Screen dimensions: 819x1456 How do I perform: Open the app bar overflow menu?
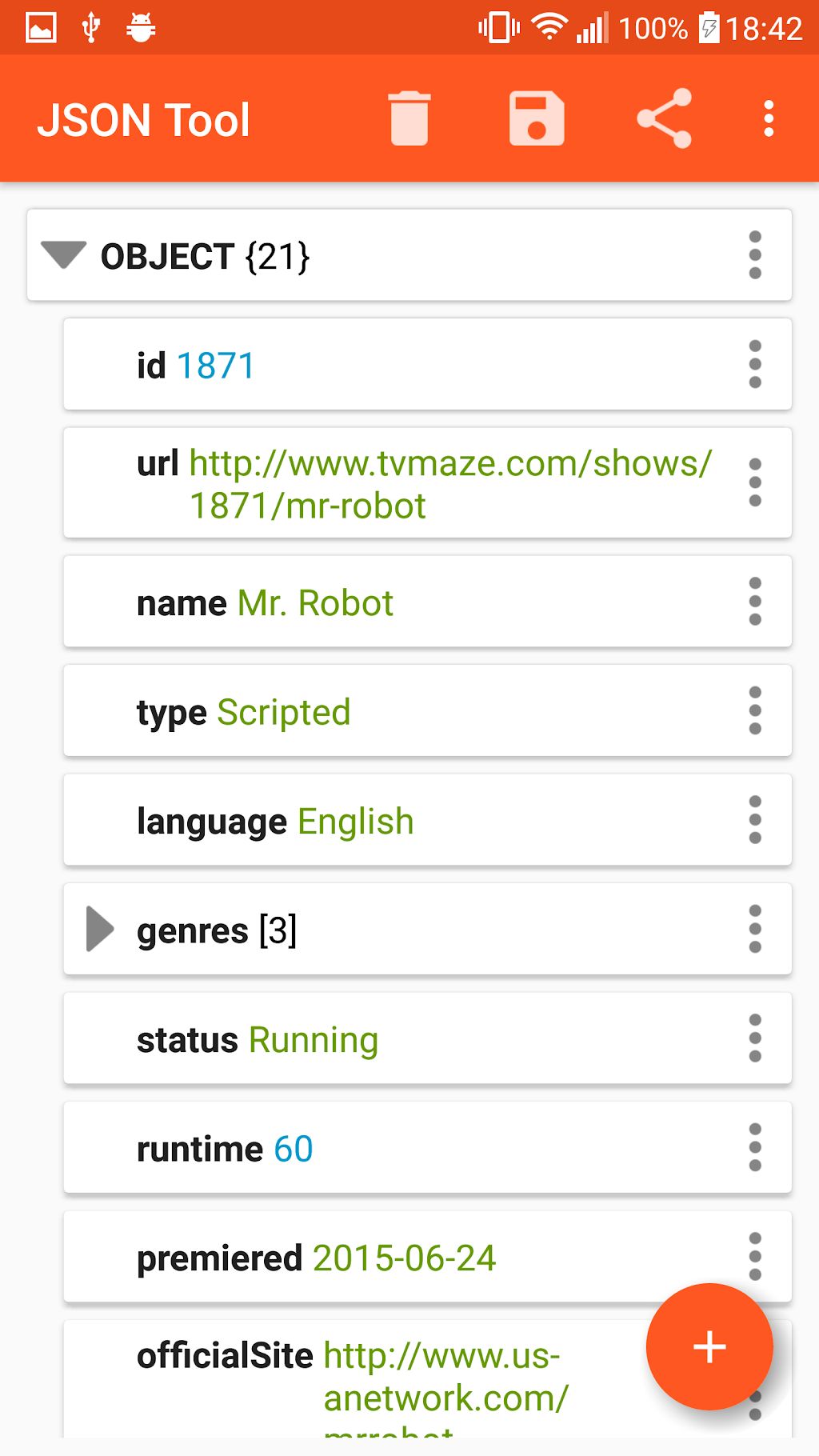pos(769,118)
